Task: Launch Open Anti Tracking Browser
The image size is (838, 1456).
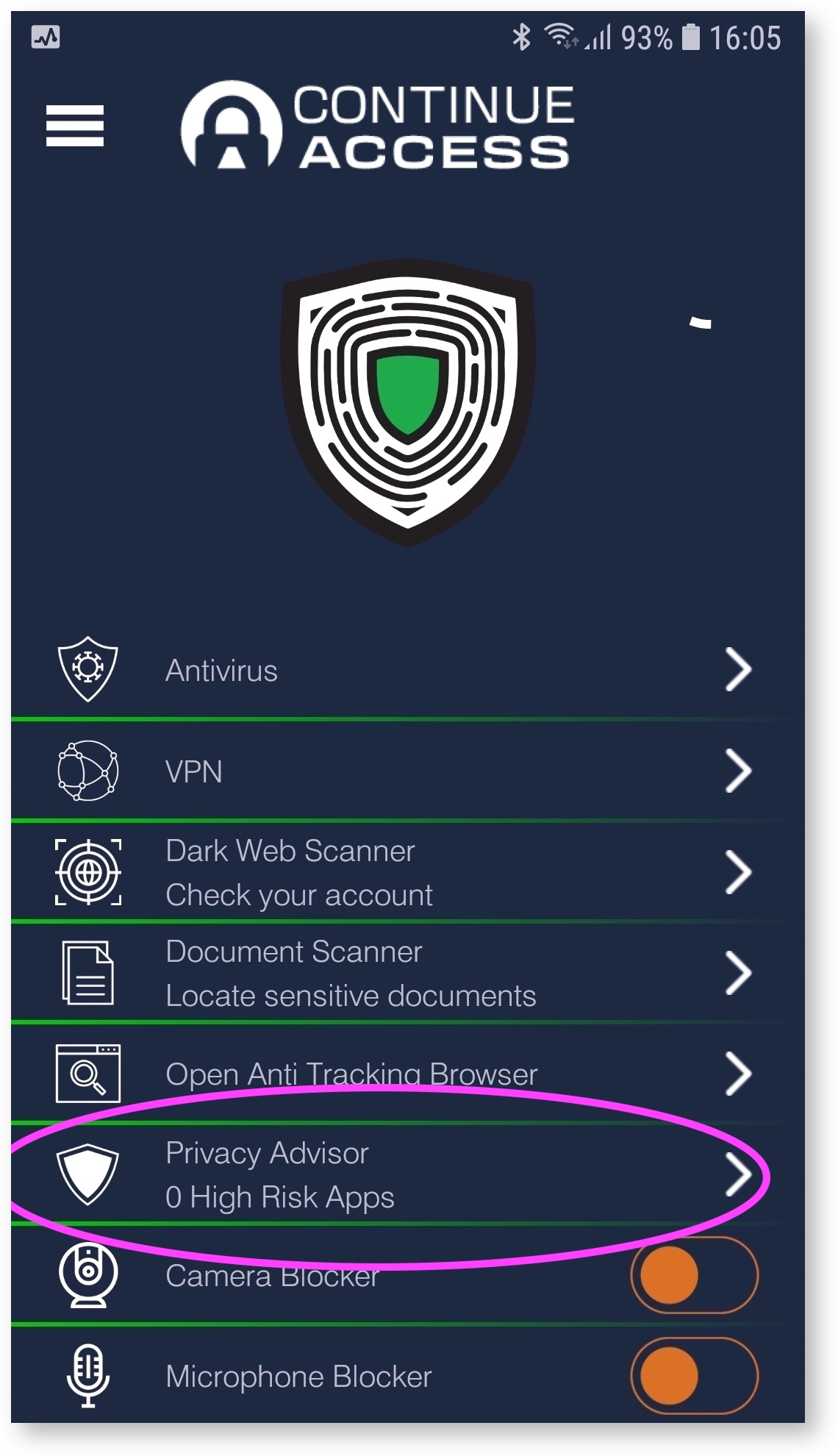Action: click(404, 1074)
